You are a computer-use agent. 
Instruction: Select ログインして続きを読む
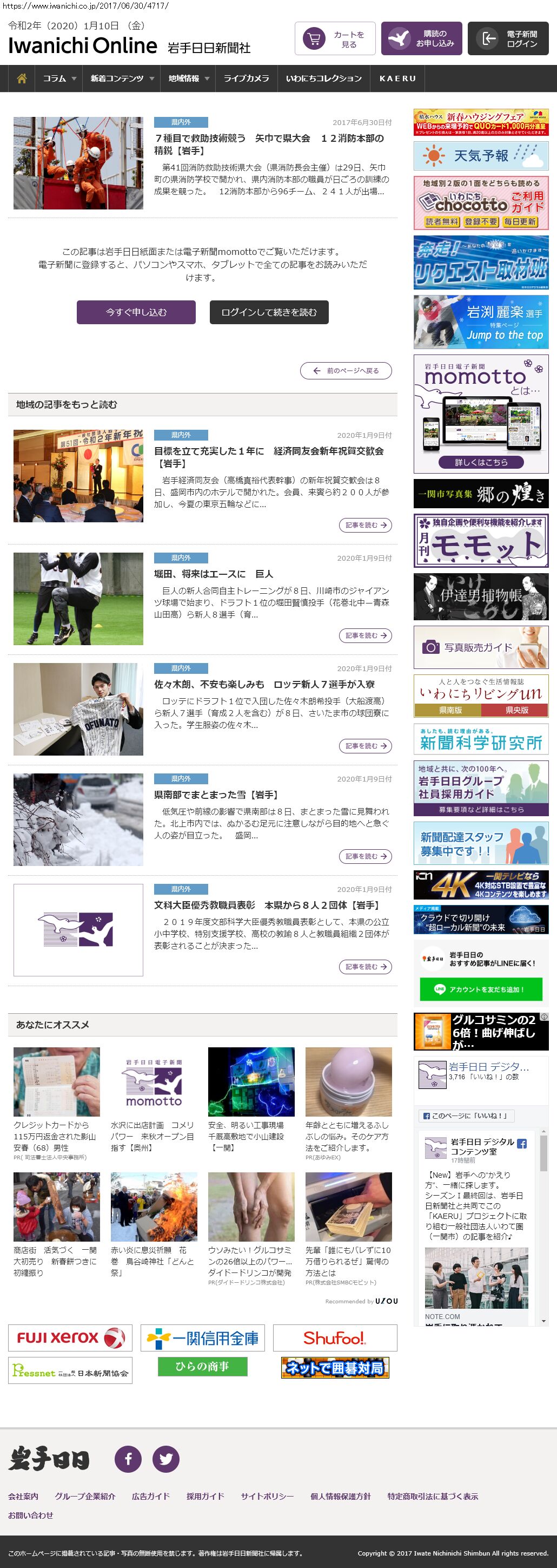[269, 312]
